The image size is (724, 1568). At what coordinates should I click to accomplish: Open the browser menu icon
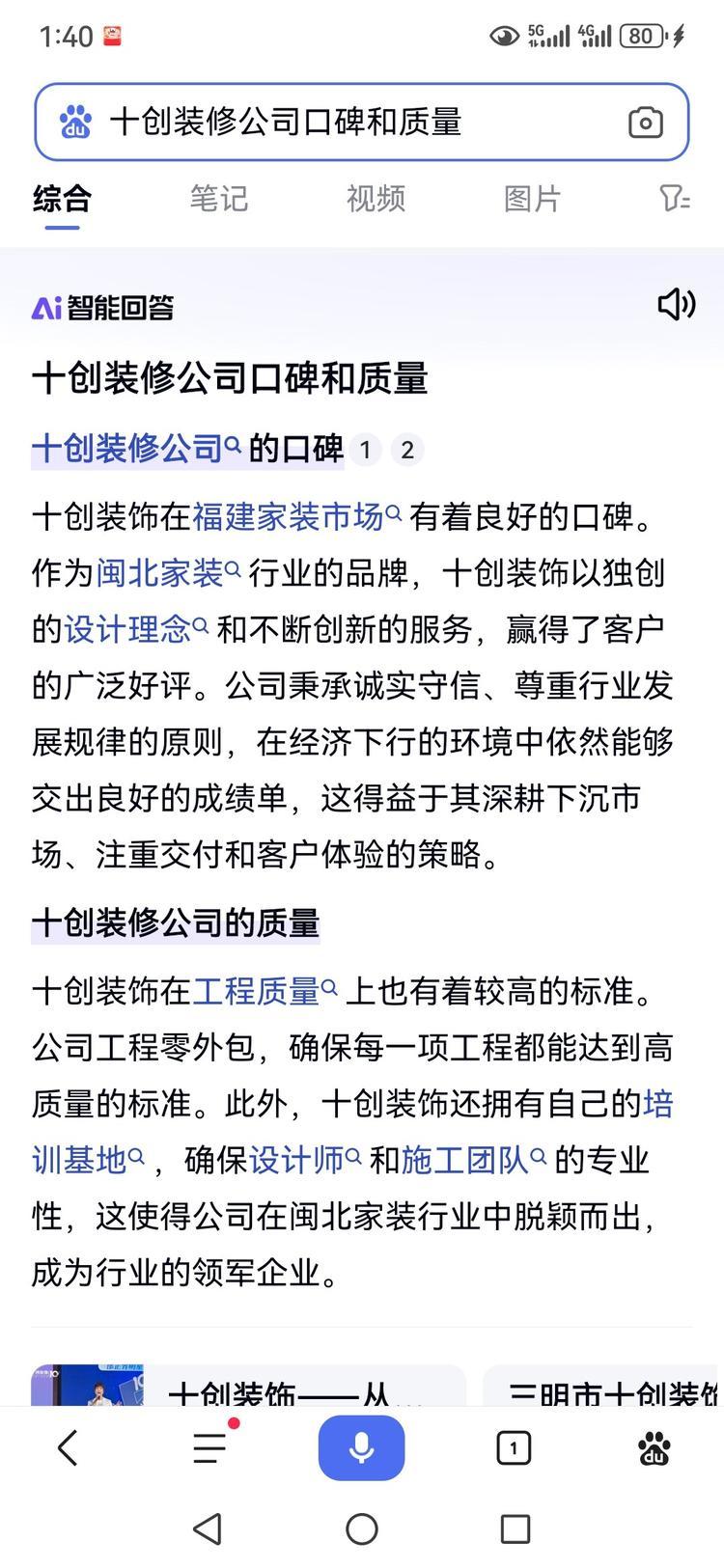211,1446
